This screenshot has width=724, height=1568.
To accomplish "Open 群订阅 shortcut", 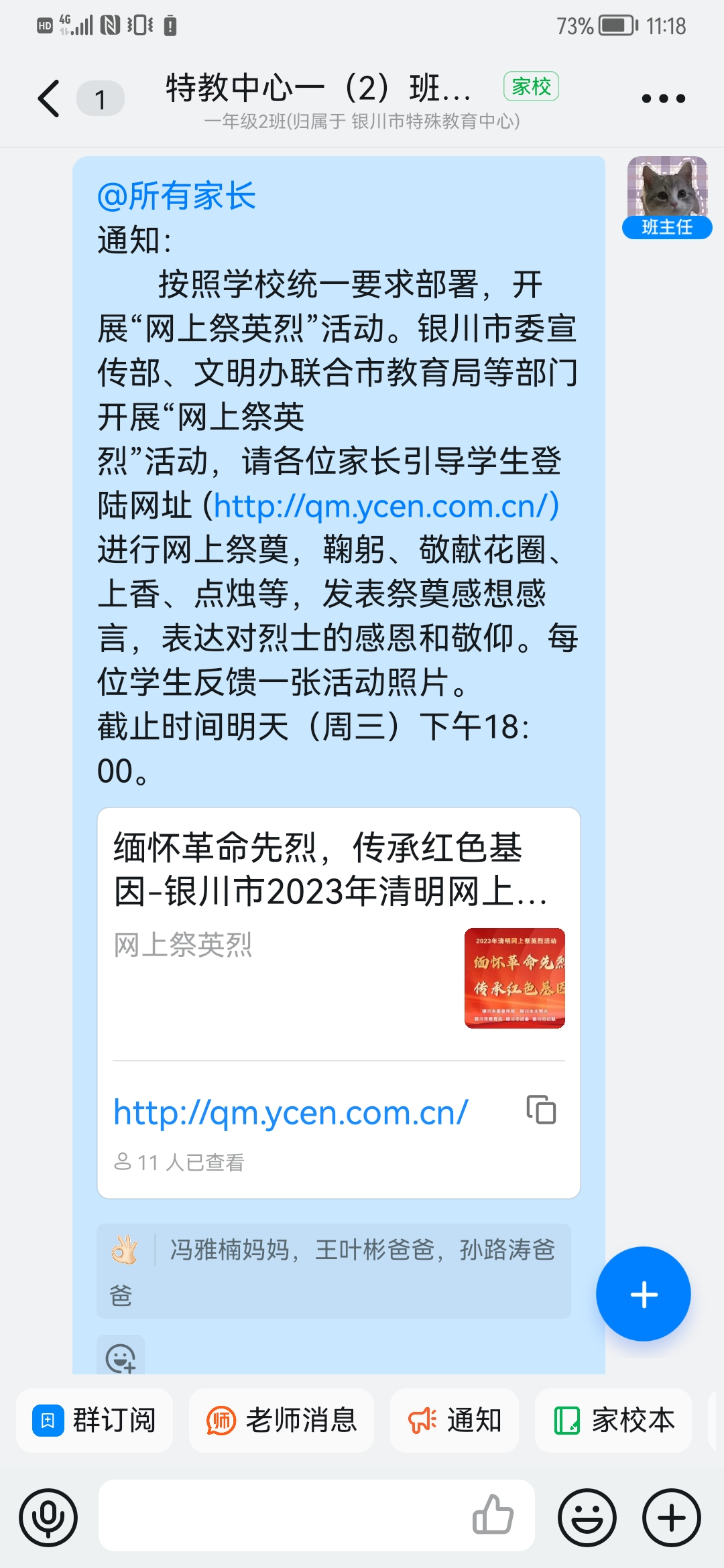I will pos(95,1420).
